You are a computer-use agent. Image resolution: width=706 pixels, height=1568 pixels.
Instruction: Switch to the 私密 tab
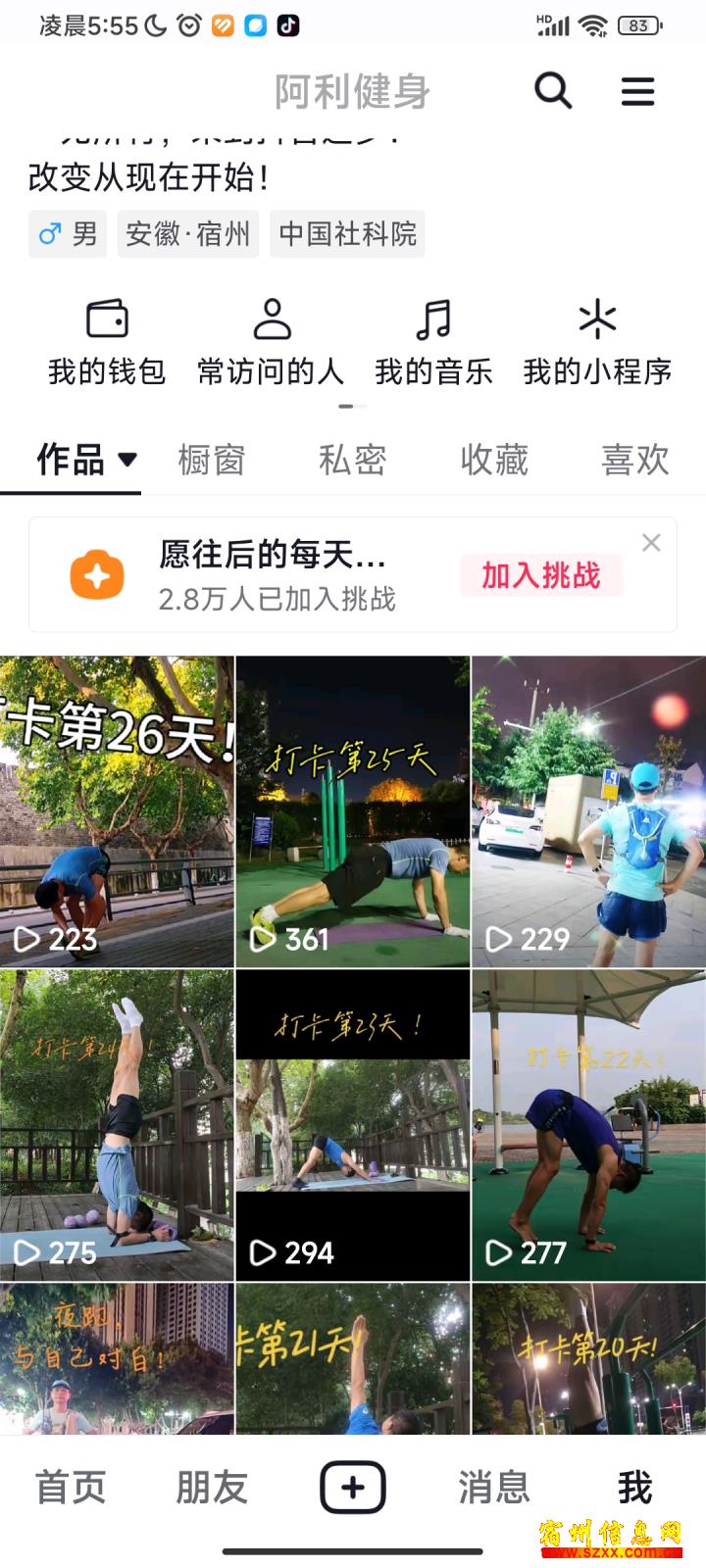coord(353,460)
